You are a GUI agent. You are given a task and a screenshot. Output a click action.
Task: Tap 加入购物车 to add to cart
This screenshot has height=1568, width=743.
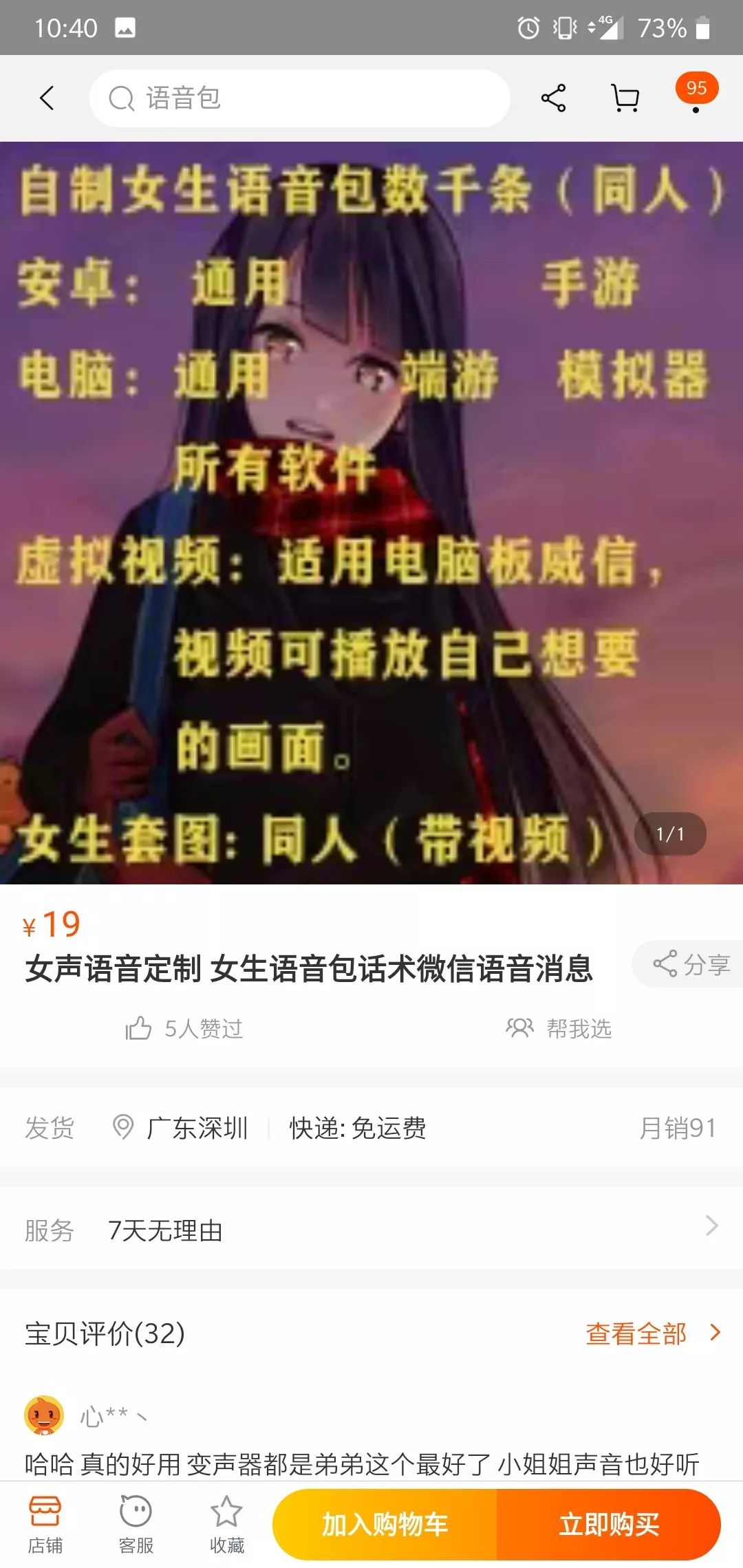coord(385,1524)
